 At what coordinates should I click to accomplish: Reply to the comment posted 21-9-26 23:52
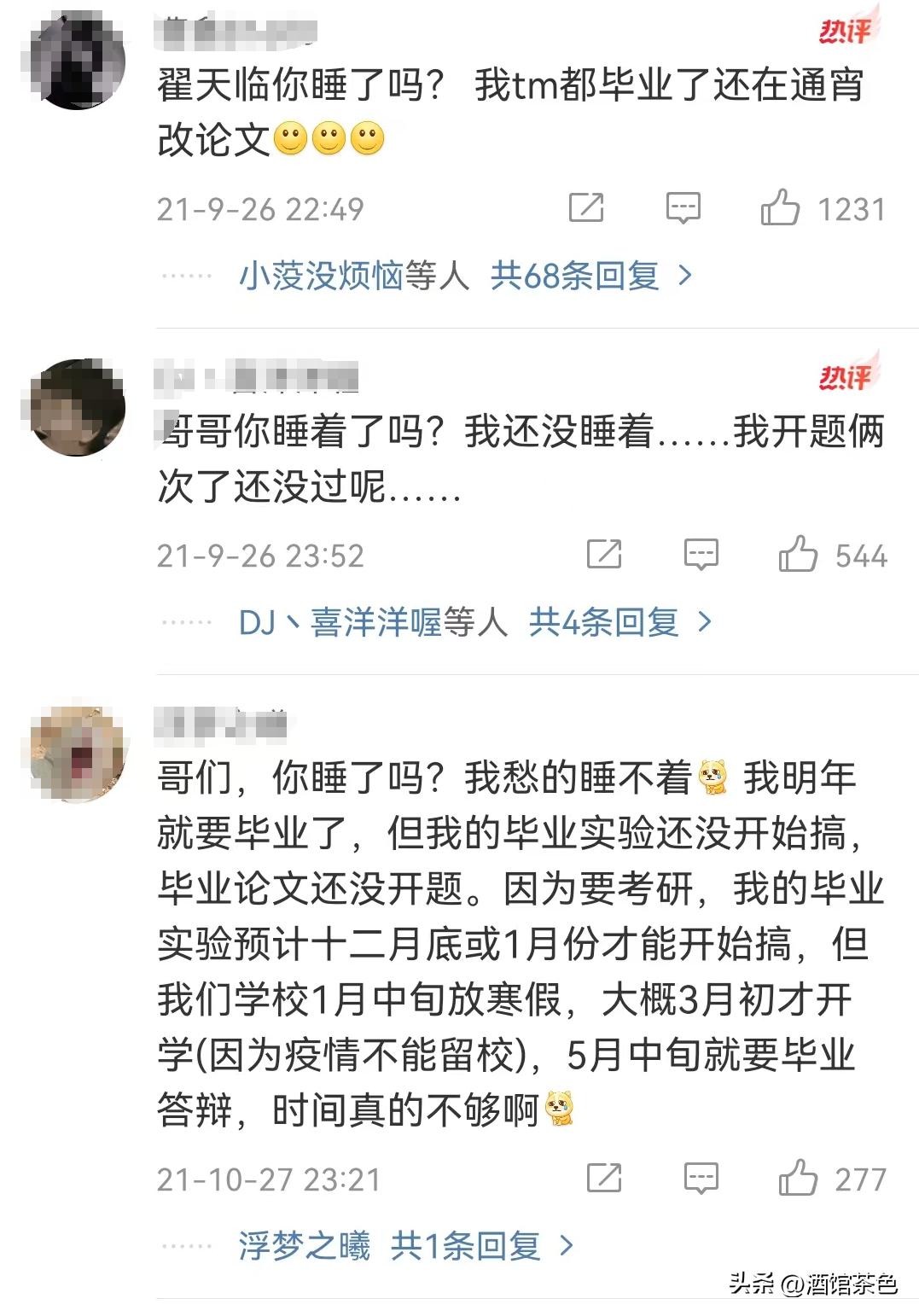701,555
